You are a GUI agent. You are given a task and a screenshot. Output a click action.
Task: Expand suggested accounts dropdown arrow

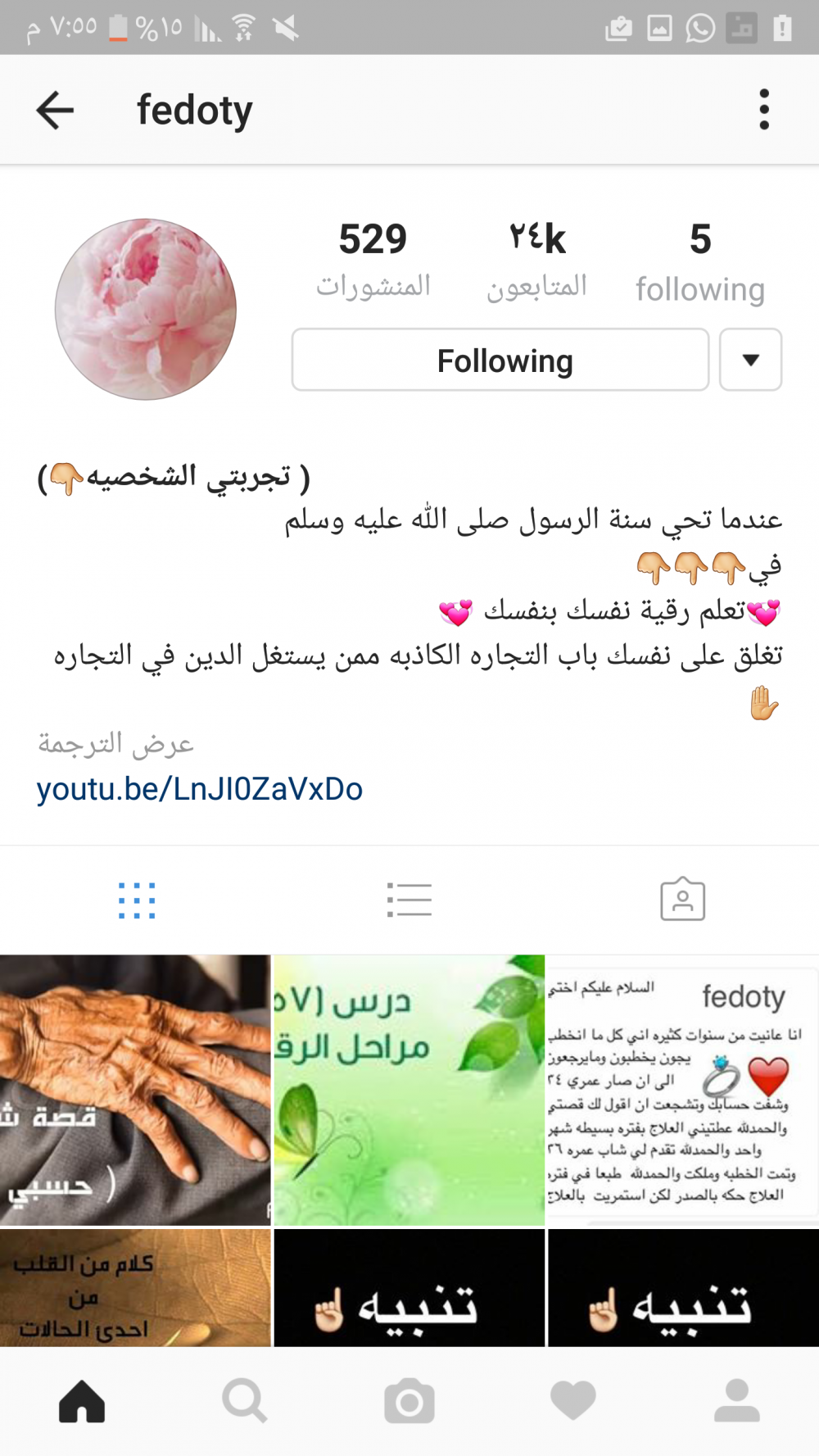(x=750, y=361)
